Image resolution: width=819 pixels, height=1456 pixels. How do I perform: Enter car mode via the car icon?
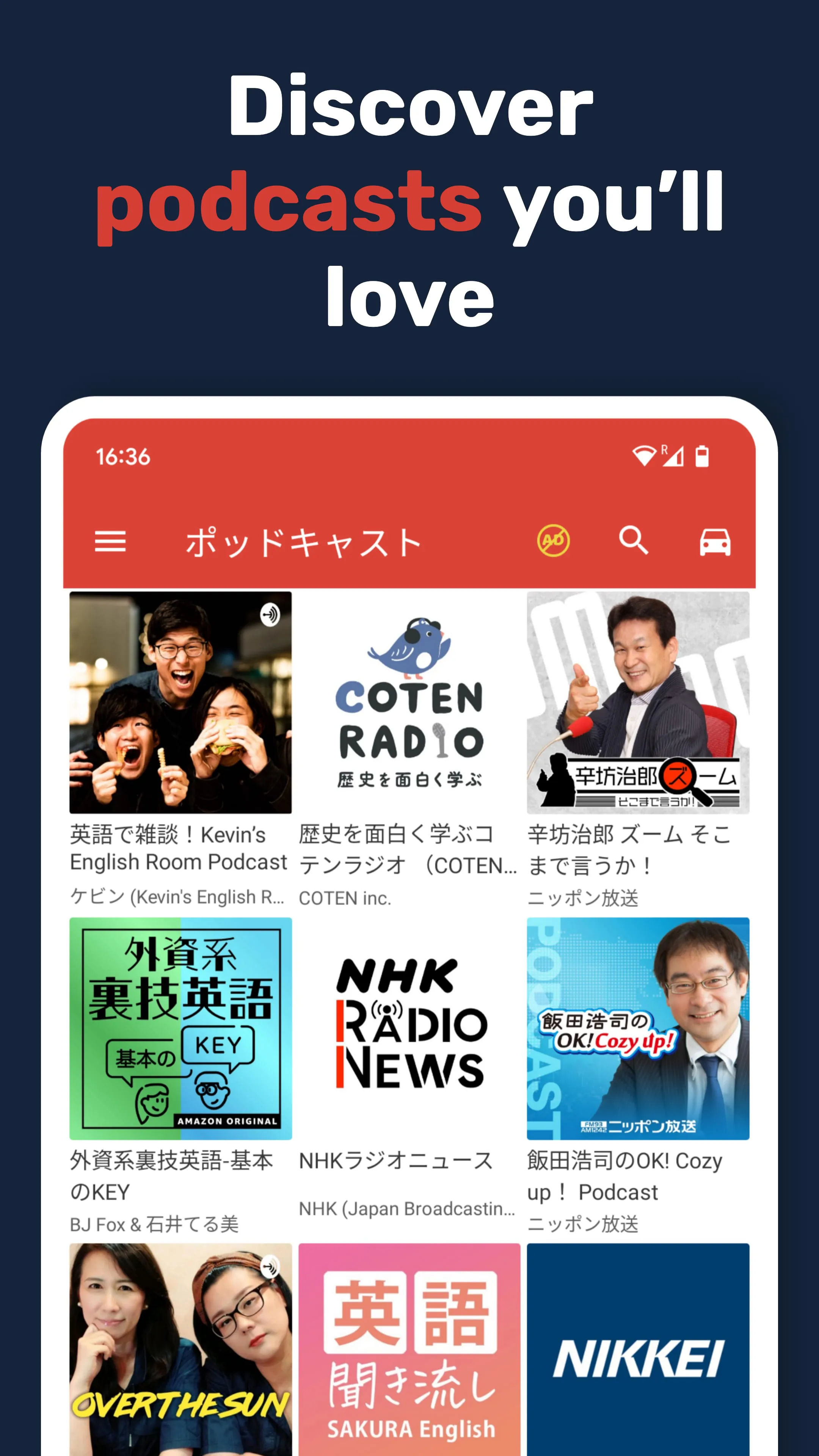(x=714, y=542)
